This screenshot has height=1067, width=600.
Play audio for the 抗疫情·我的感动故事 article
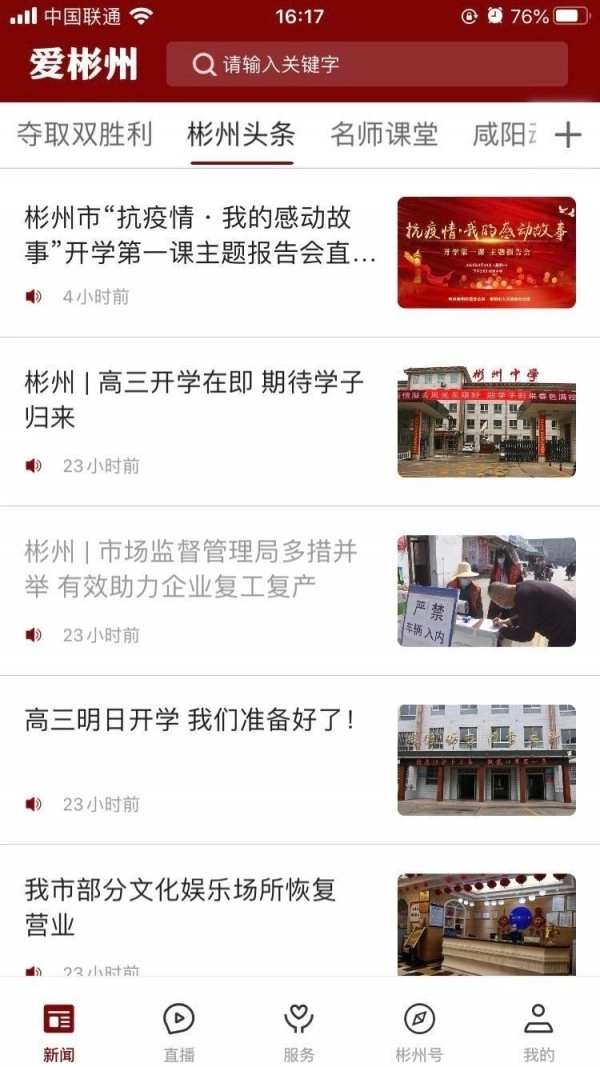click(34, 297)
